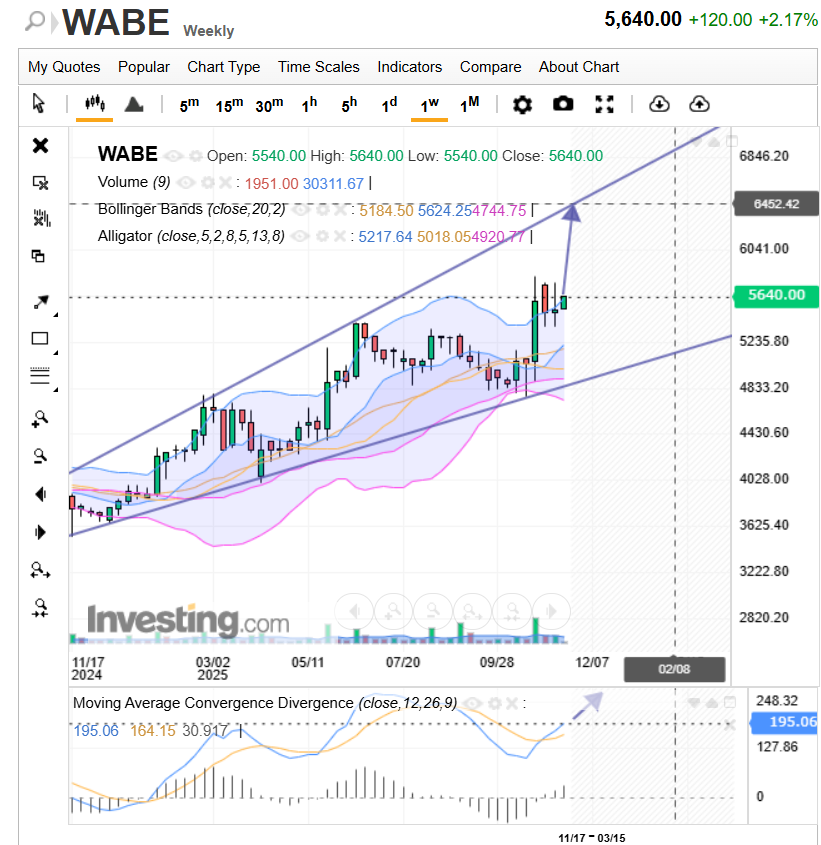
Task: Open the Compare menu
Action: tap(490, 67)
